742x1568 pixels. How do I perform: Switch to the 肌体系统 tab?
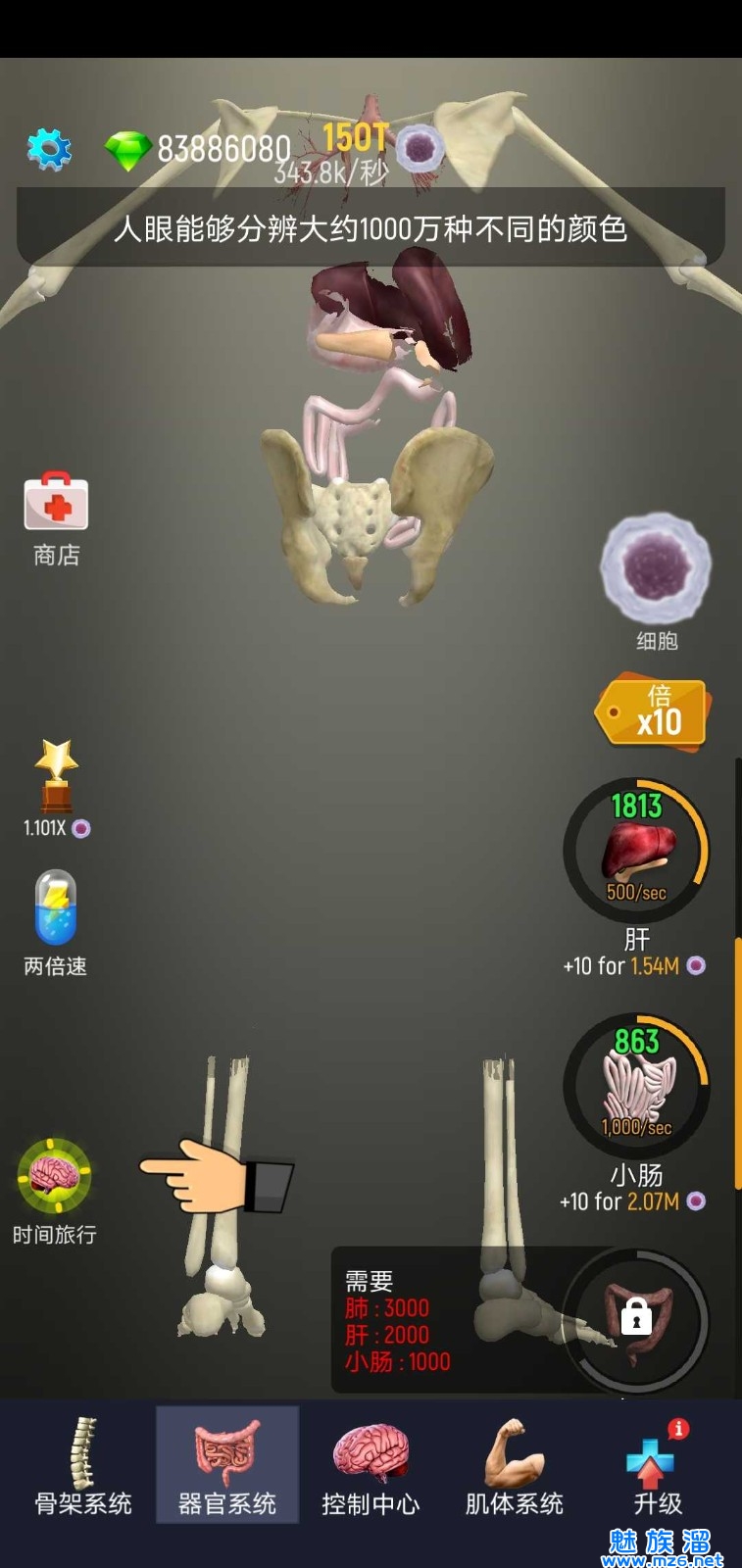point(514,1464)
